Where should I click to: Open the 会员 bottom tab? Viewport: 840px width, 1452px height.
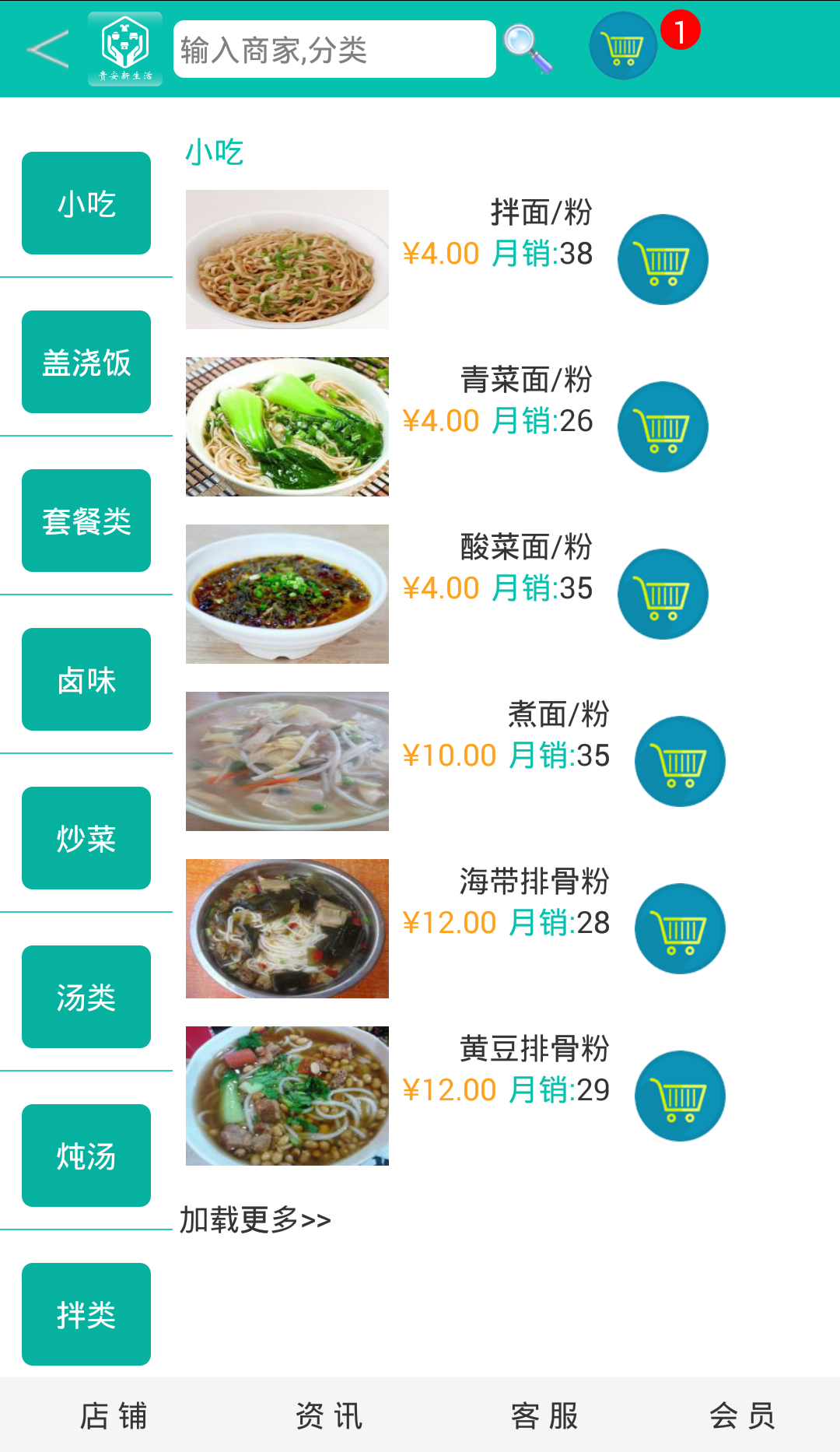click(742, 1416)
